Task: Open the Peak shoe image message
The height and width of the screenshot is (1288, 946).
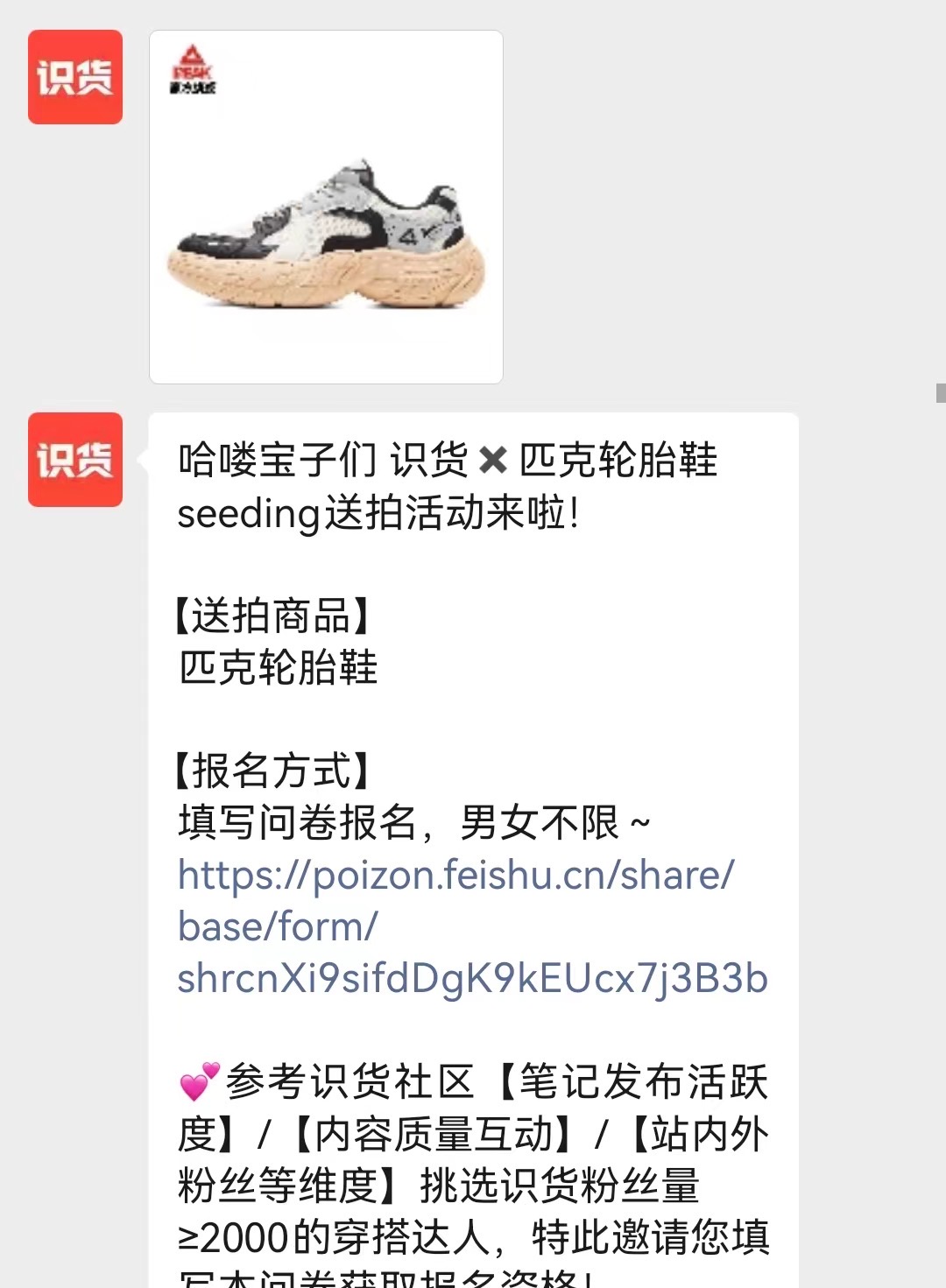Action: (x=326, y=207)
